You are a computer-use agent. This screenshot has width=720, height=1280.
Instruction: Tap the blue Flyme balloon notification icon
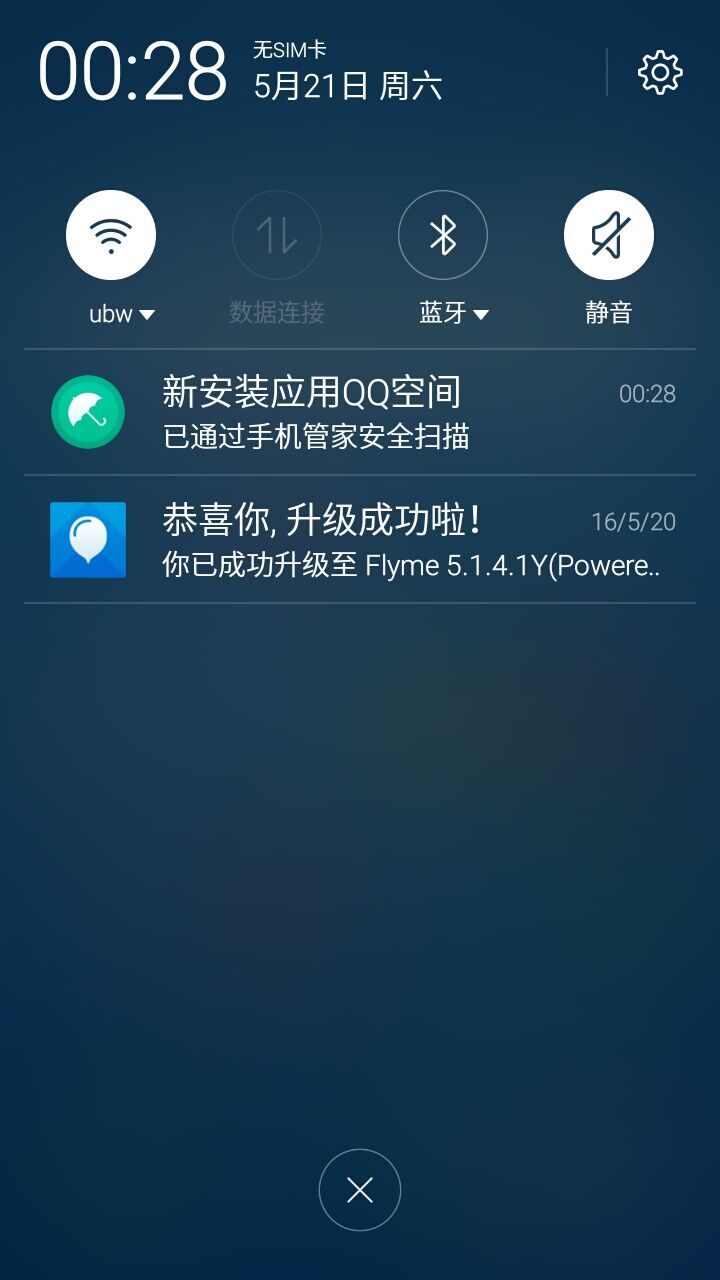[87, 540]
